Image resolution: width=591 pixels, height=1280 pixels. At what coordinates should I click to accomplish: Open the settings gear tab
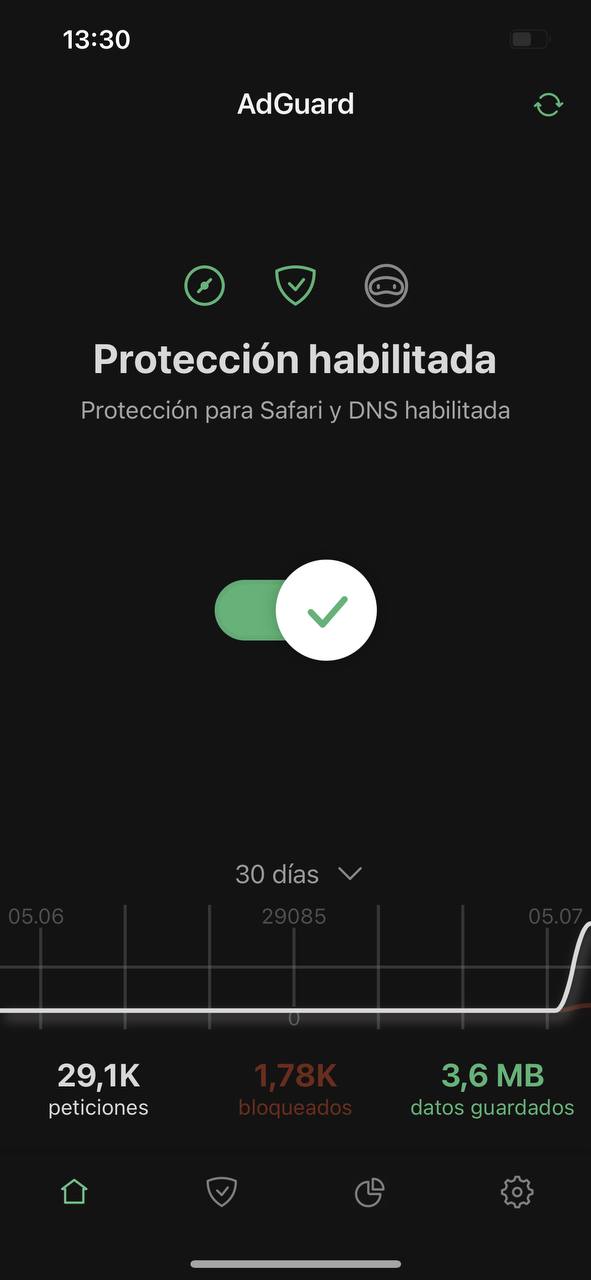(x=517, y=1191)
